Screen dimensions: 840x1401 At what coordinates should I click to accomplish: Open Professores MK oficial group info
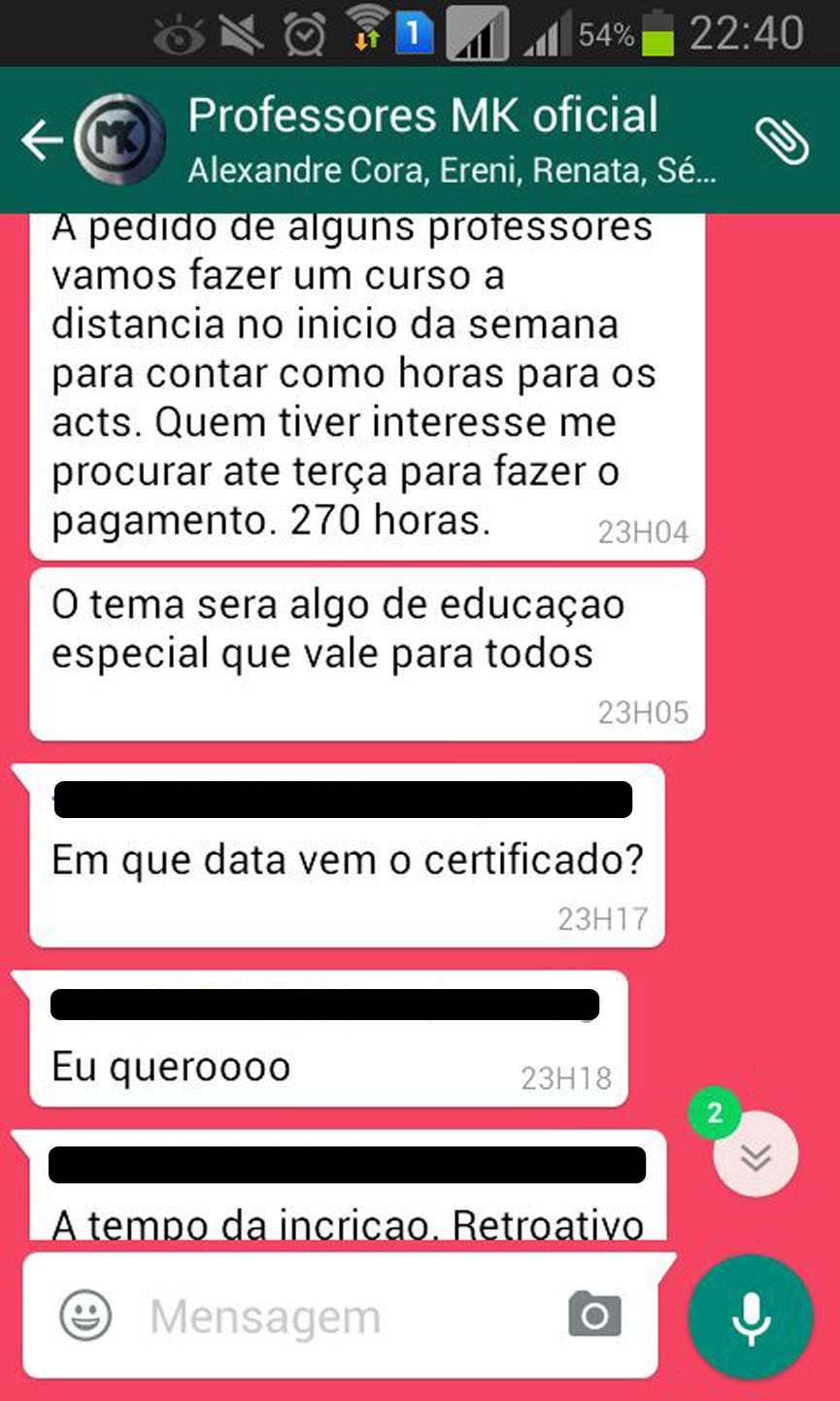pyautogui.click(x=423, y=139)
